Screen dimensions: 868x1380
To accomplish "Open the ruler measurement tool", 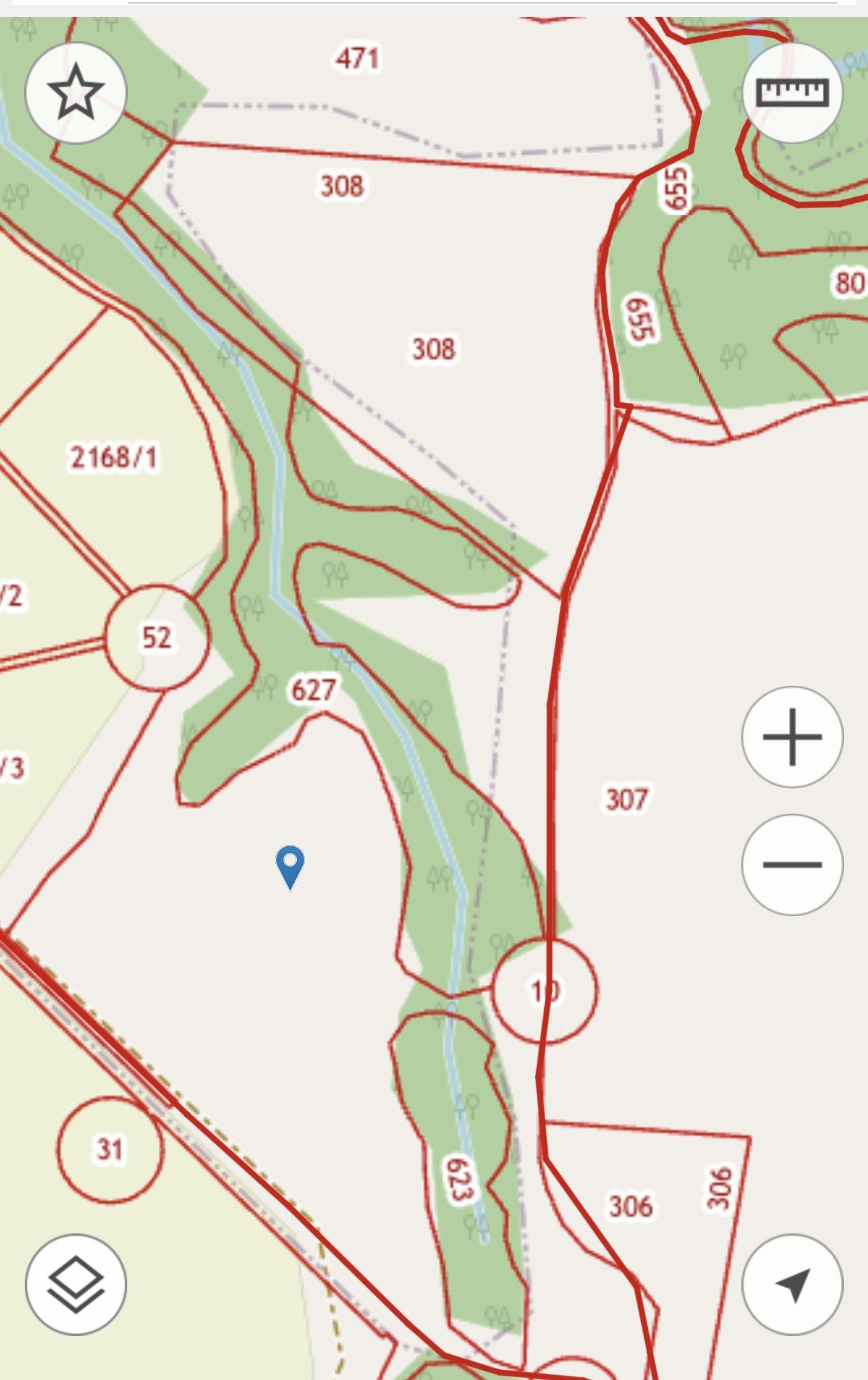I will click(792, 93).
